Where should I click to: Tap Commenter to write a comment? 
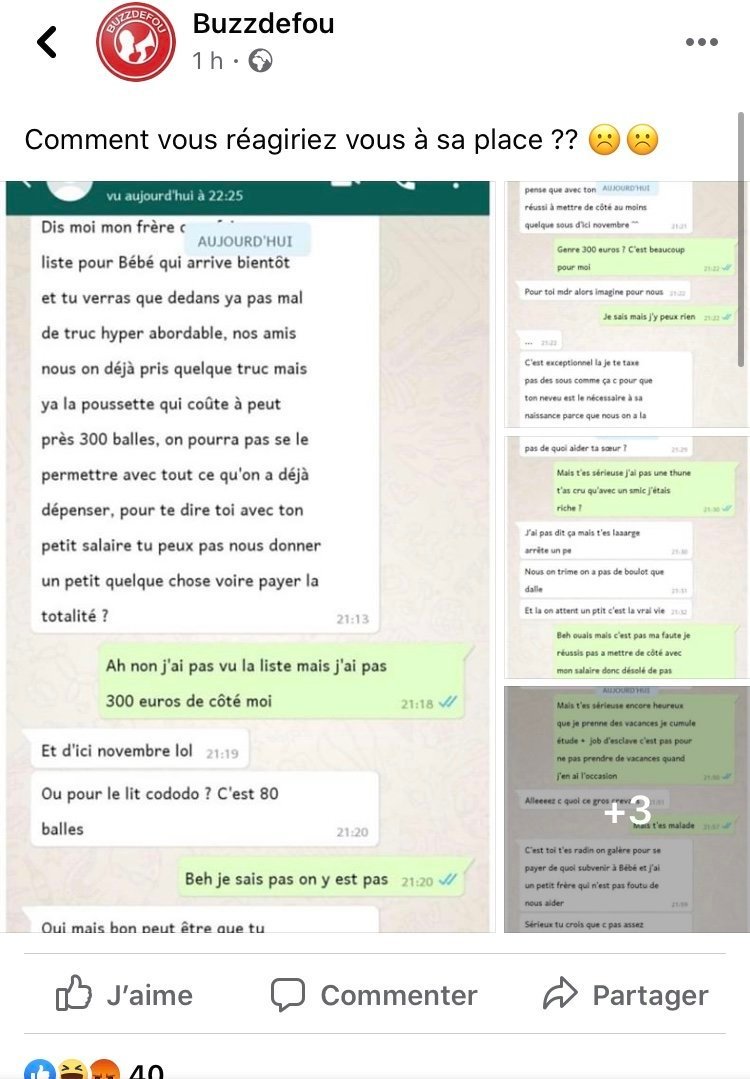tap(374, 995)
